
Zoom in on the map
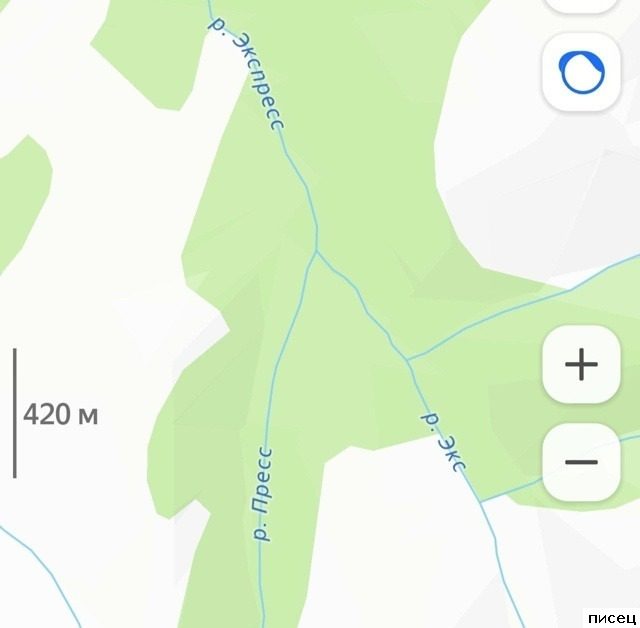(x=581, y=365)
